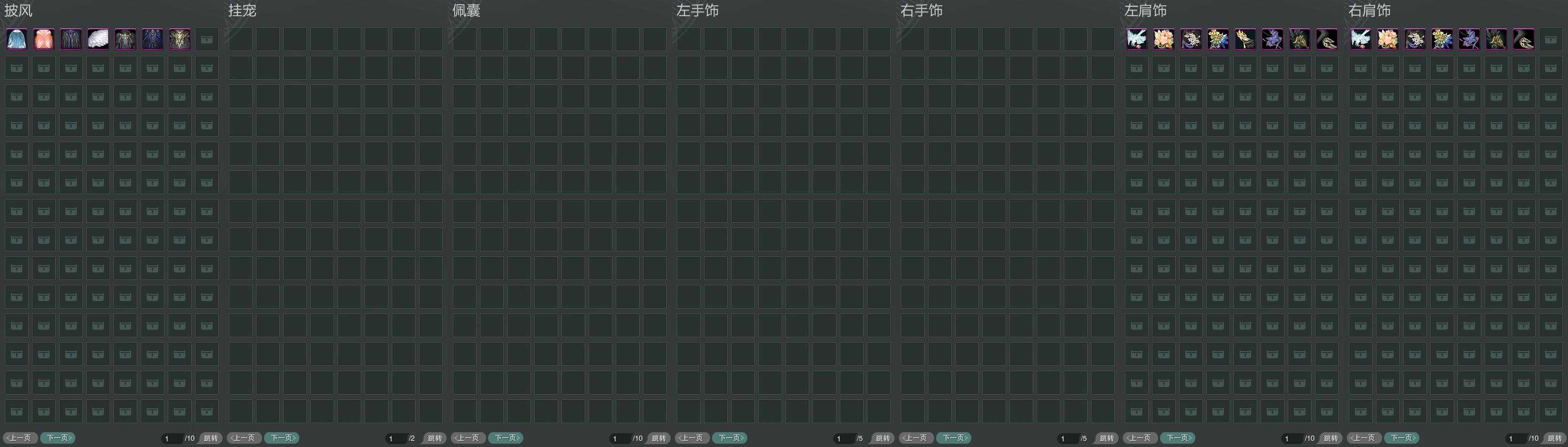Edit the page number field in 左手饰
Screen dimensions: 1568x447
[x=843, y=438]
